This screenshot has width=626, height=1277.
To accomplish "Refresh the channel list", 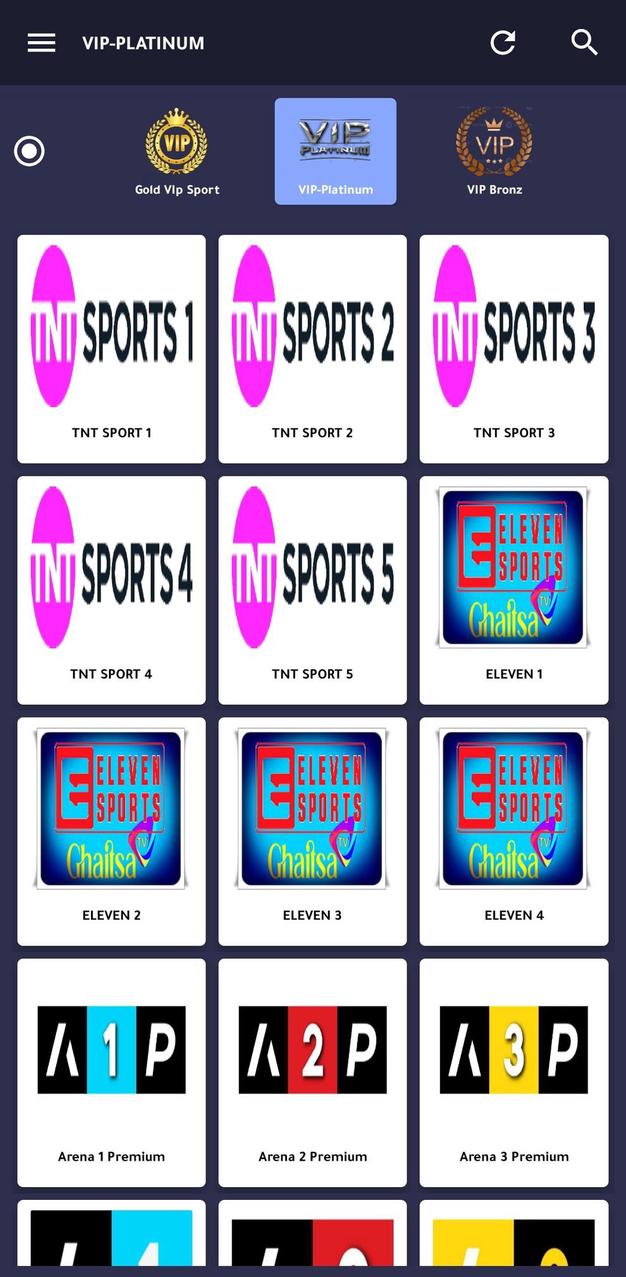I will (x=503, y=43).
